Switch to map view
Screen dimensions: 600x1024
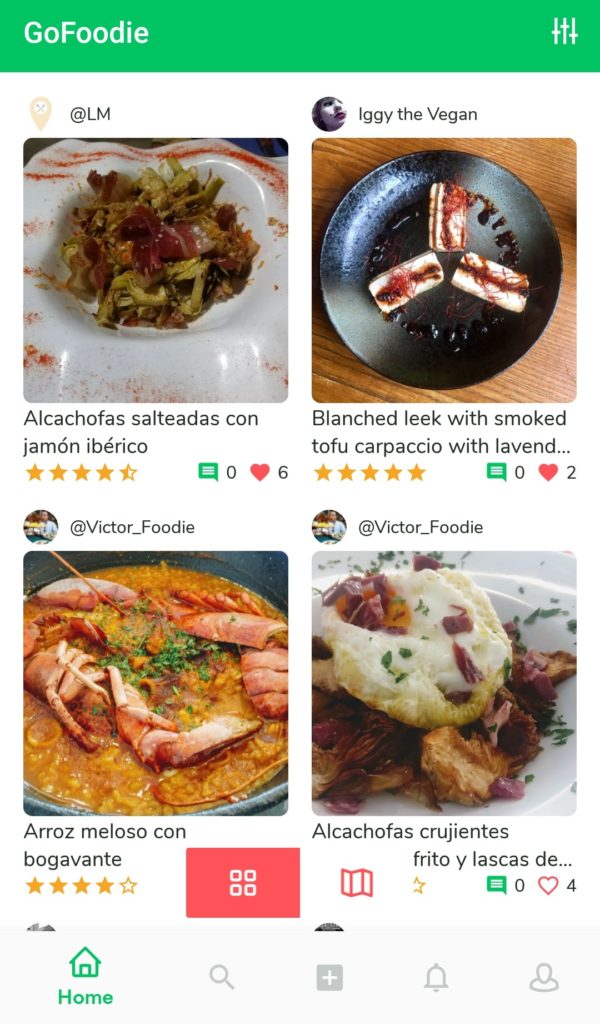(356, 882)
